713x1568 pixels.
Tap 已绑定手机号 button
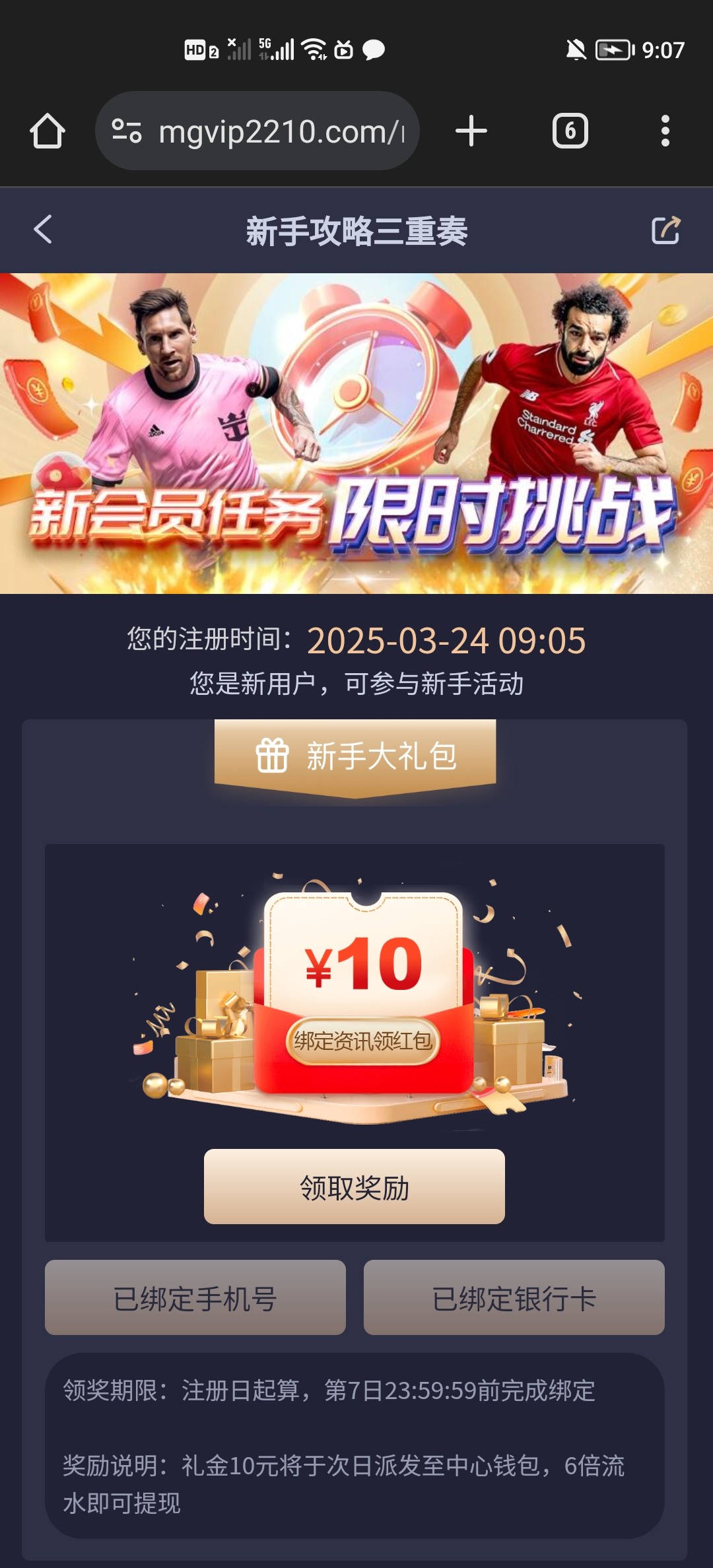[x=195, y=1297]
